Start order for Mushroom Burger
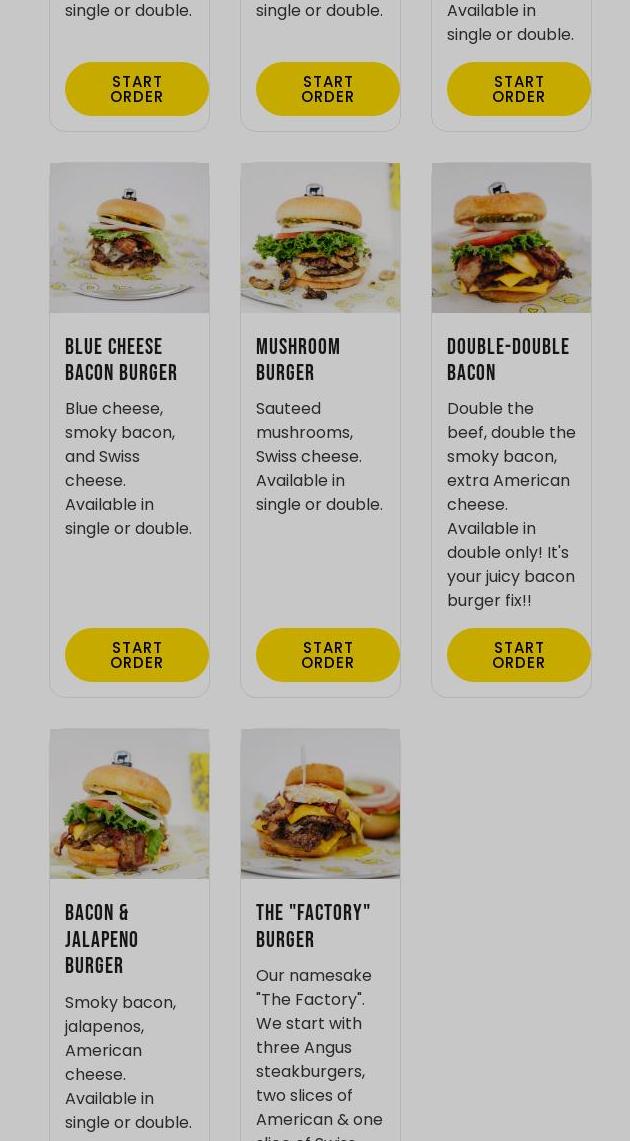Screen dimensions: 630x1141 click(x=327, y=655)
